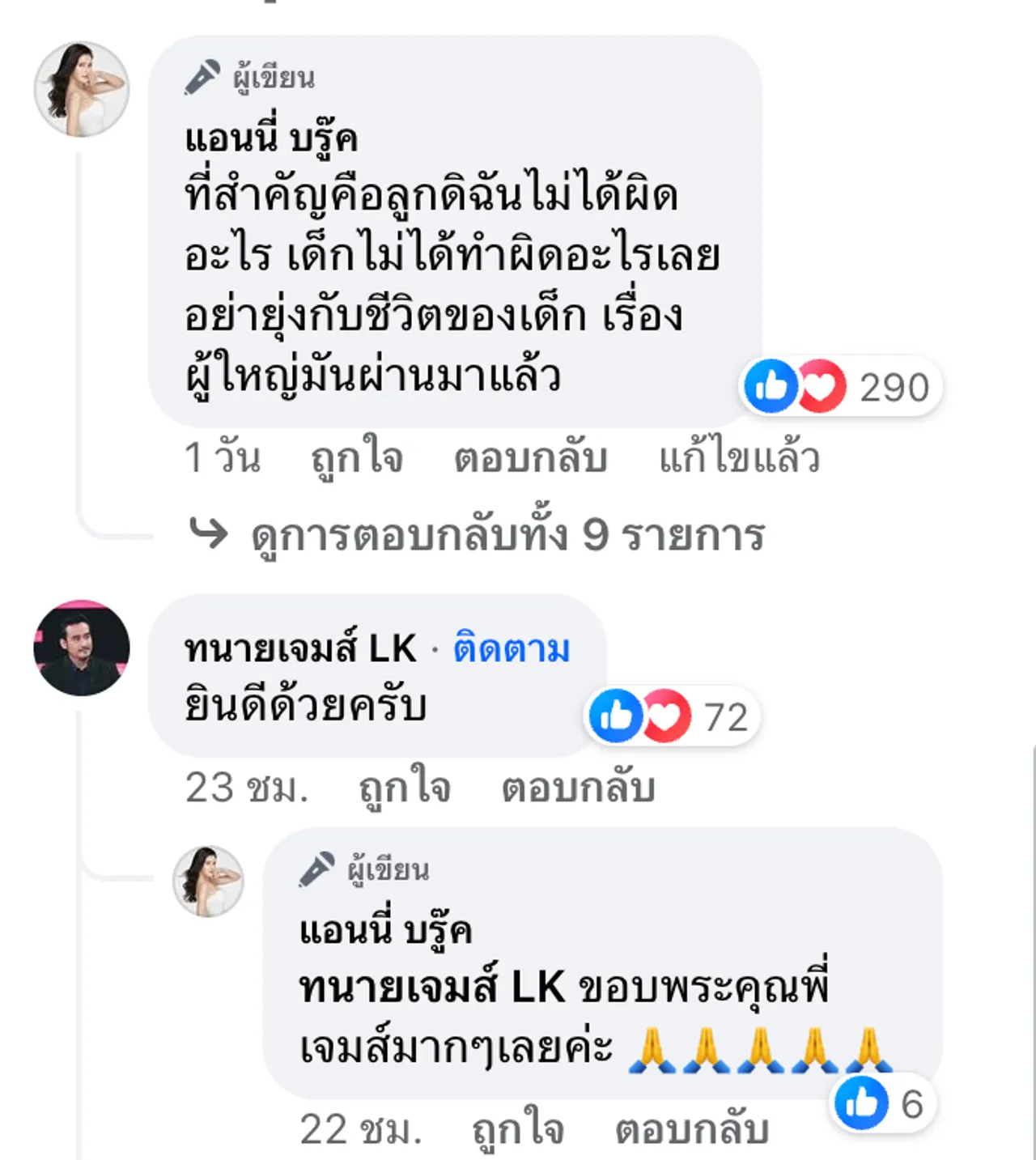
Task: View the 6 likes on Annie's reply
Action: [882, 1103]
